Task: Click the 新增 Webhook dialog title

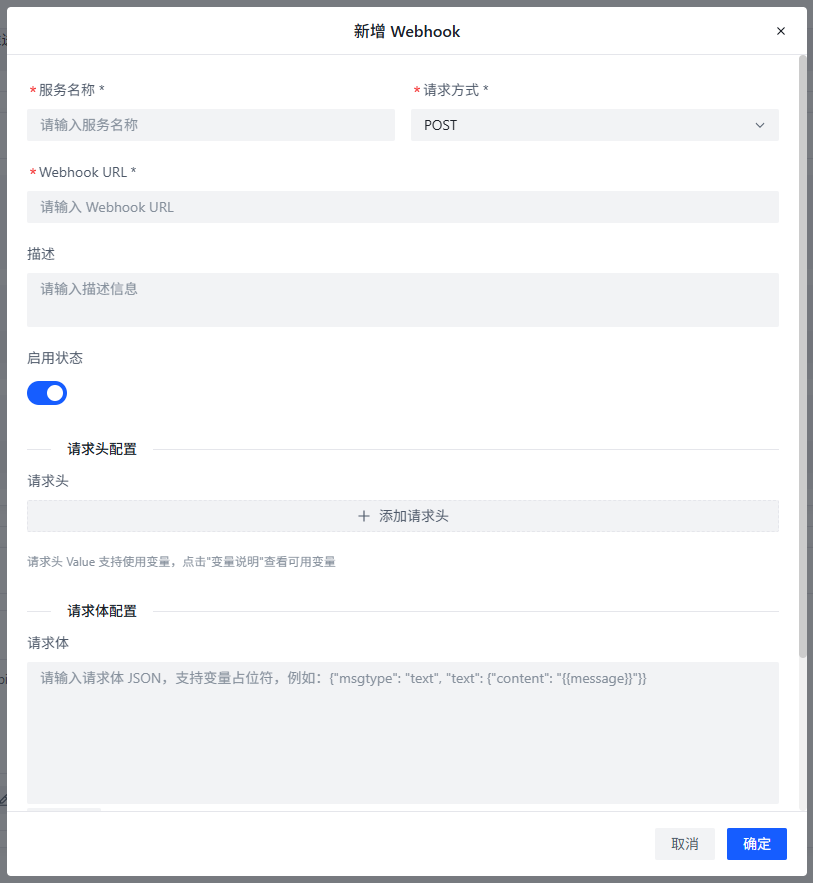Action: point(406,31)
